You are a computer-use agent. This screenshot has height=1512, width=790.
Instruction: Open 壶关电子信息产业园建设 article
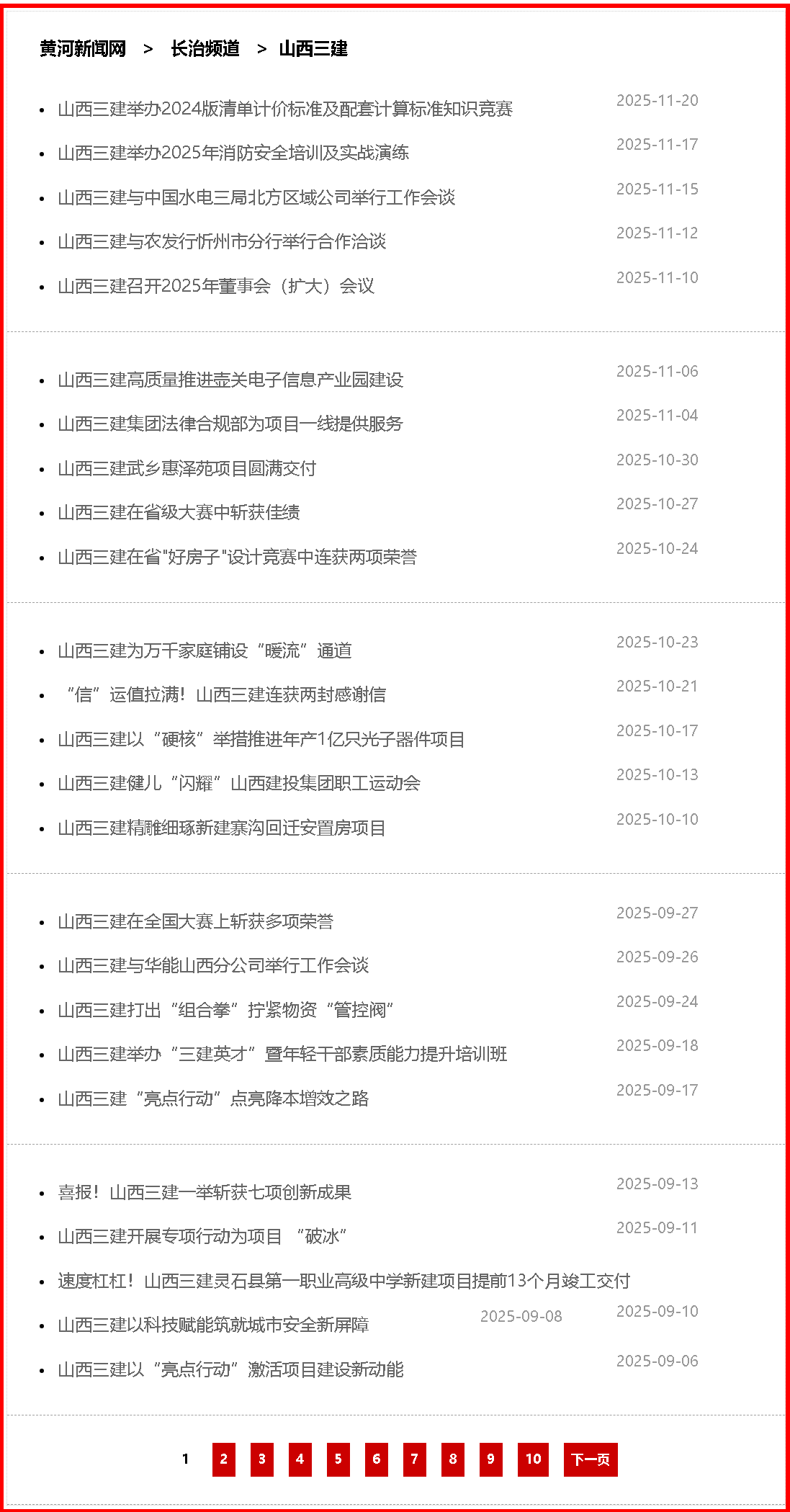(x=230, y=380)
